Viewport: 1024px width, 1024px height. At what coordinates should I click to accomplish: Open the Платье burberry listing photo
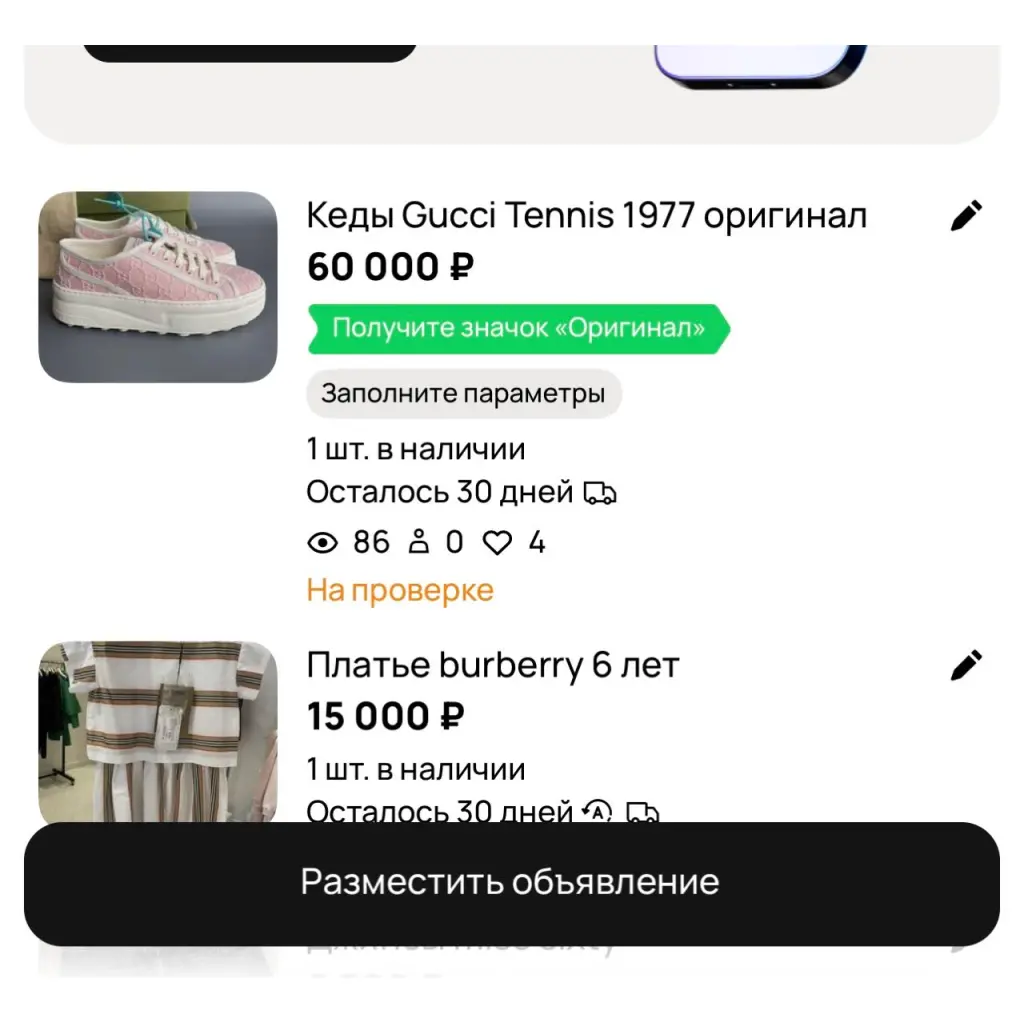click(158, 730)
